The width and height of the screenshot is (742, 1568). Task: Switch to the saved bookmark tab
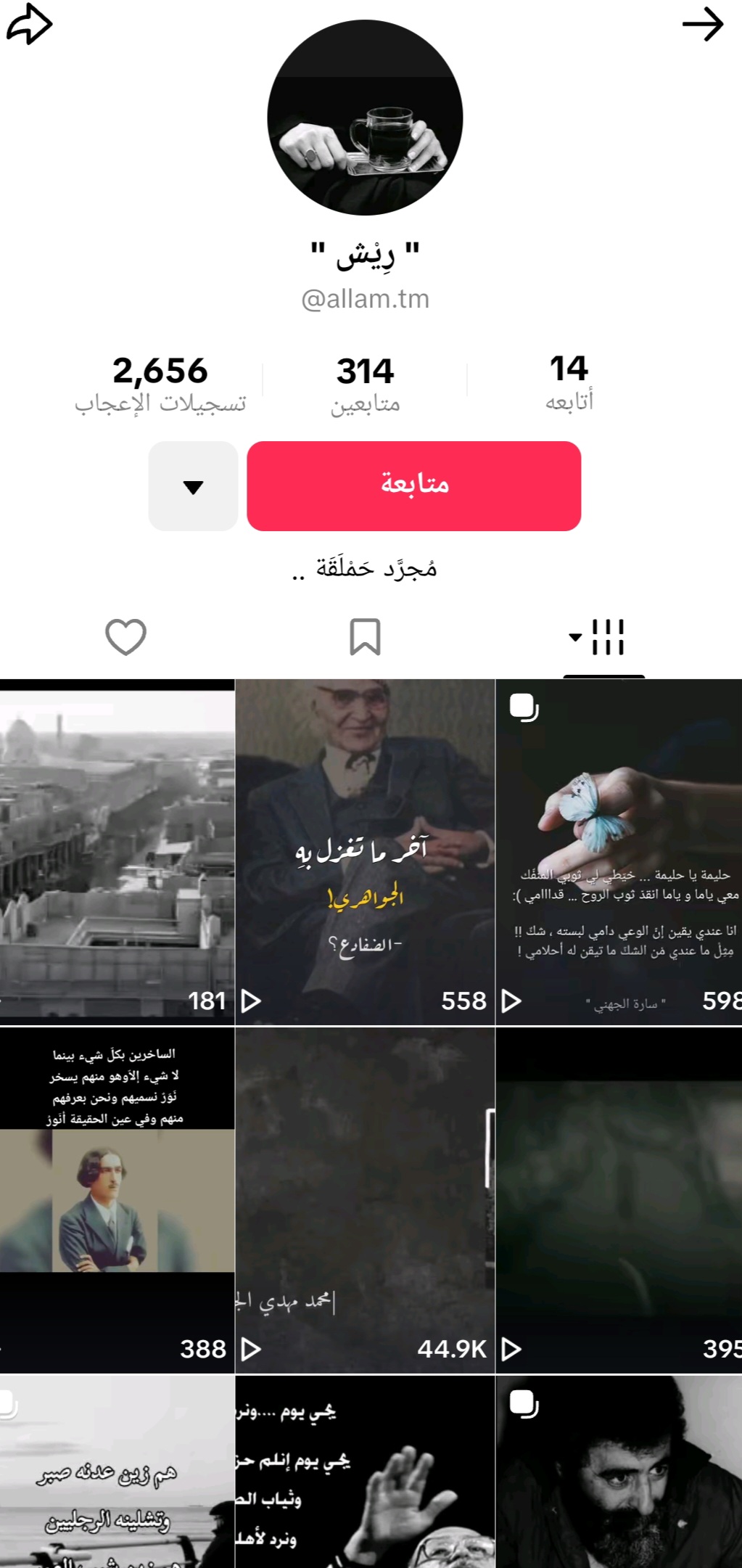(x=365, y=637)
